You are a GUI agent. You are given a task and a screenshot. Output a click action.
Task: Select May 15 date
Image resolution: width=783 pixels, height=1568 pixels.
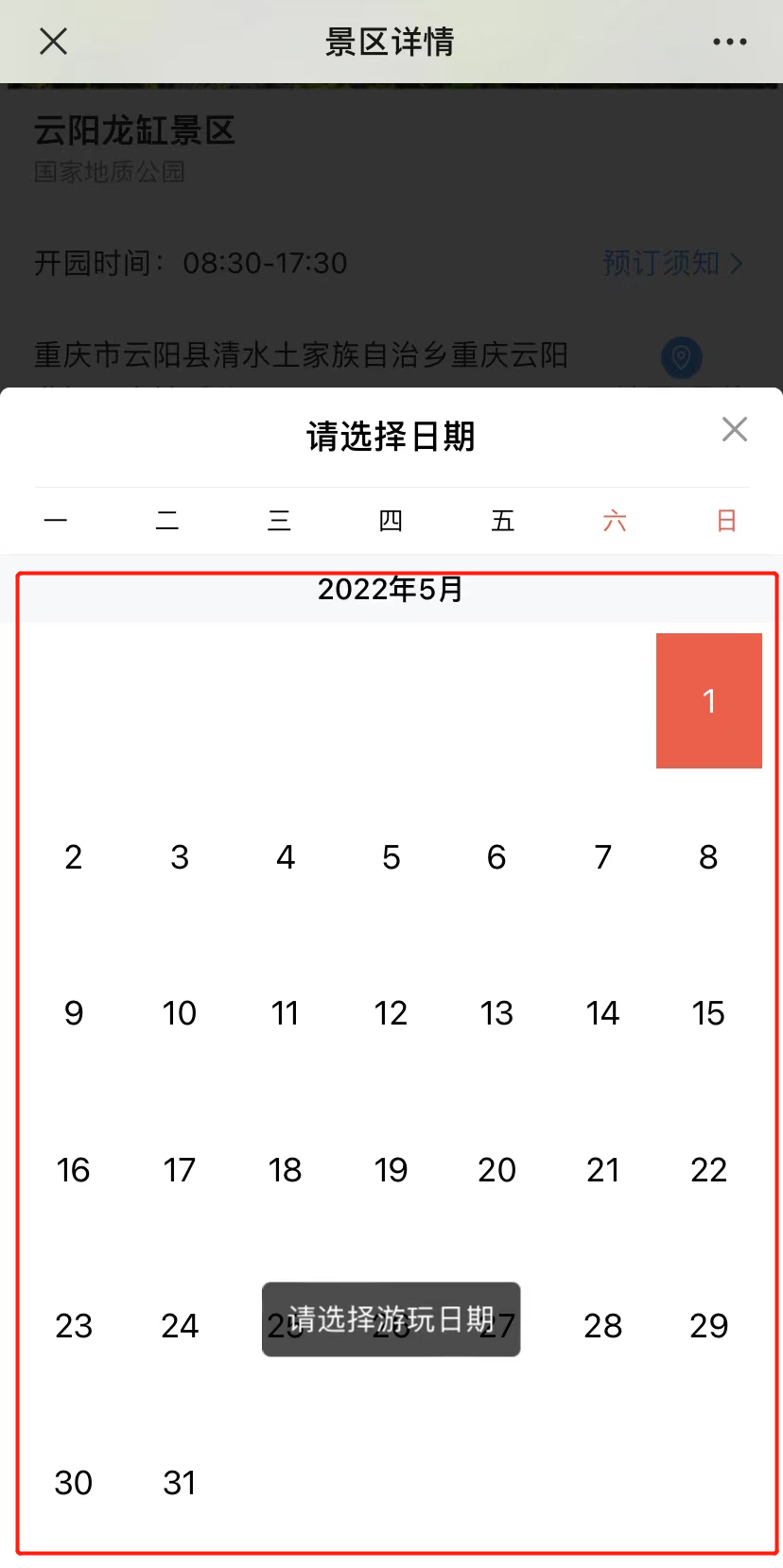point(709,1013)
